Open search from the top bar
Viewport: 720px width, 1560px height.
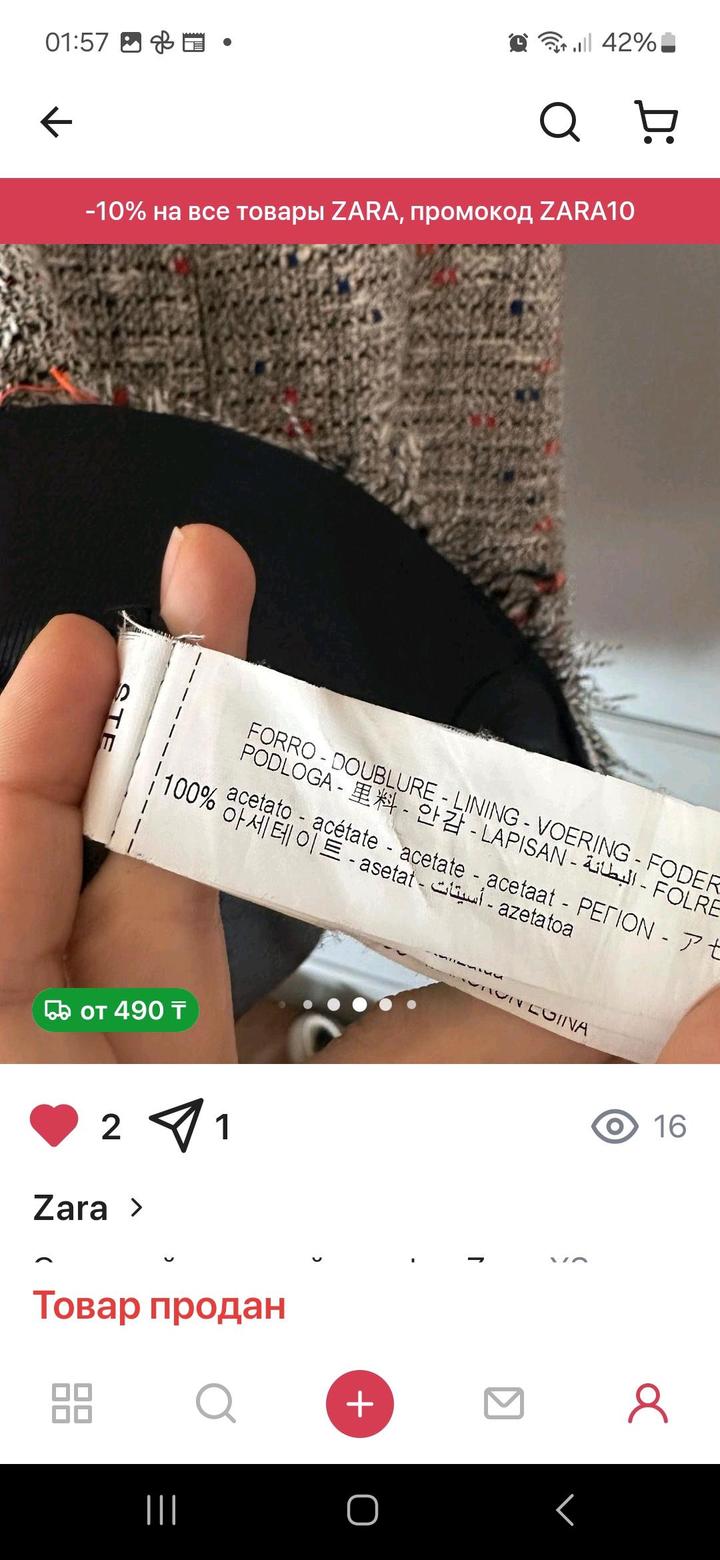click(x=559, y=123)
